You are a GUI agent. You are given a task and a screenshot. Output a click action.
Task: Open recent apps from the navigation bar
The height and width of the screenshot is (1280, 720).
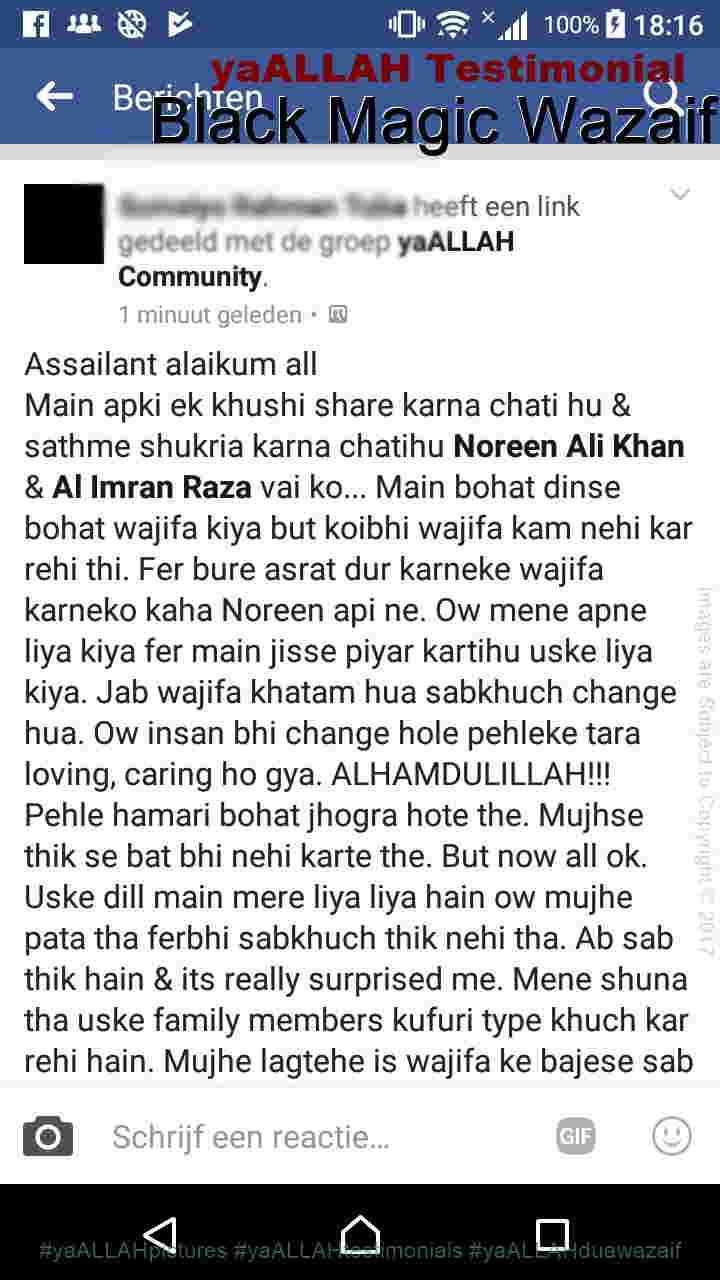pos(552,1234)
